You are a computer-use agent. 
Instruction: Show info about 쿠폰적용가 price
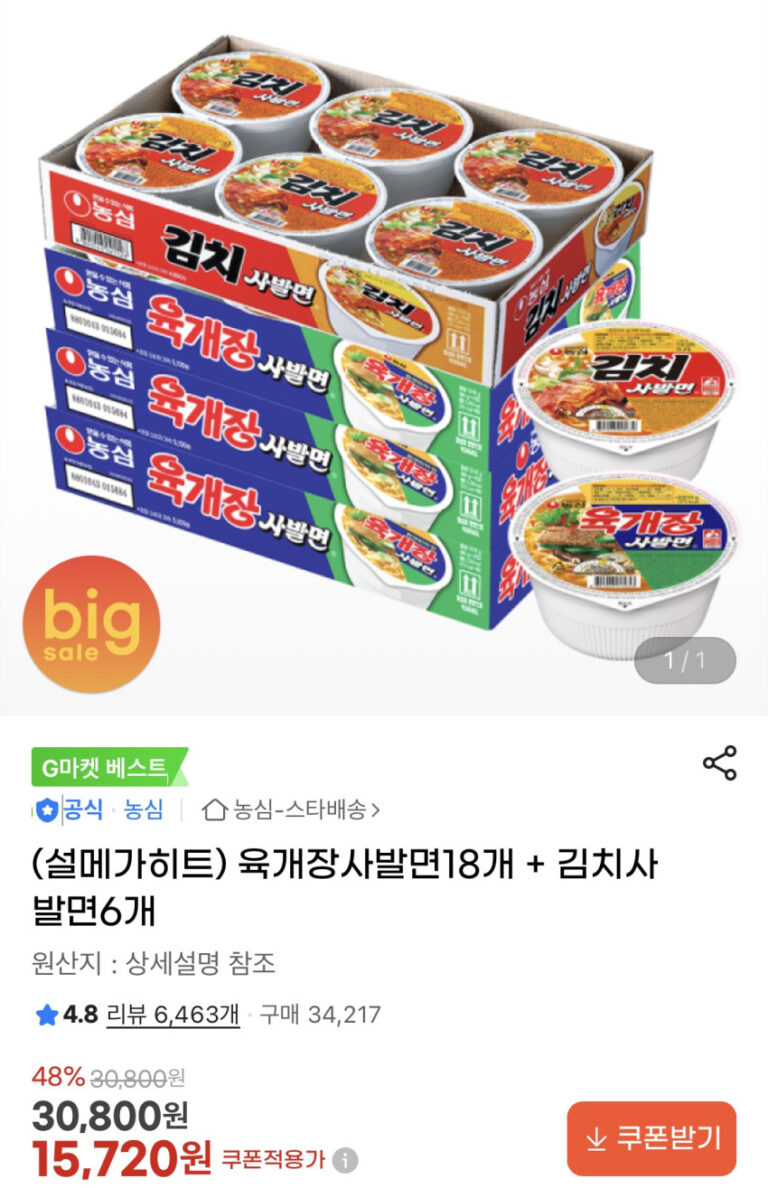pos(345,1160)
